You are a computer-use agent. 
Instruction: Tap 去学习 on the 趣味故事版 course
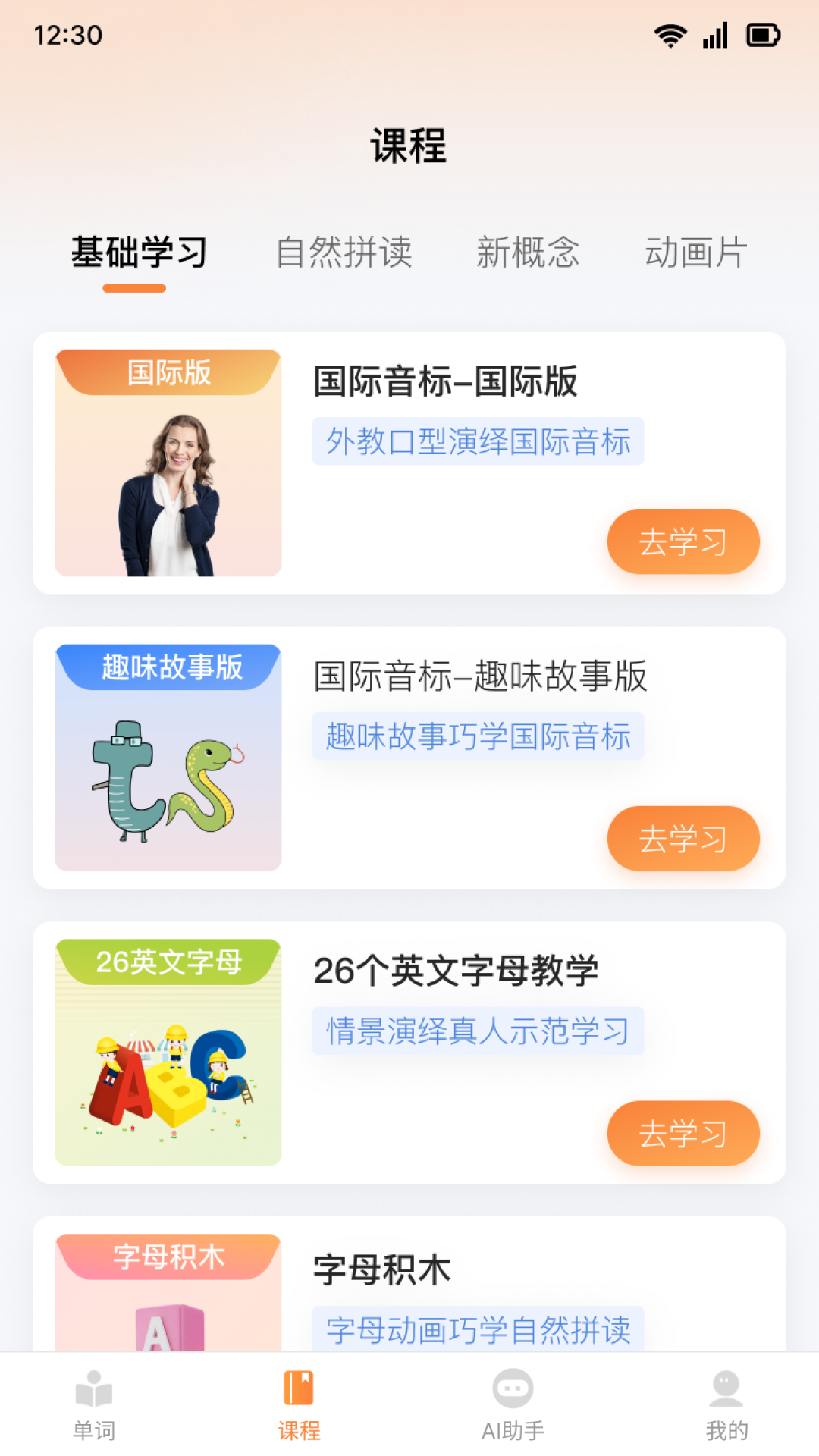tap(682, 838)
